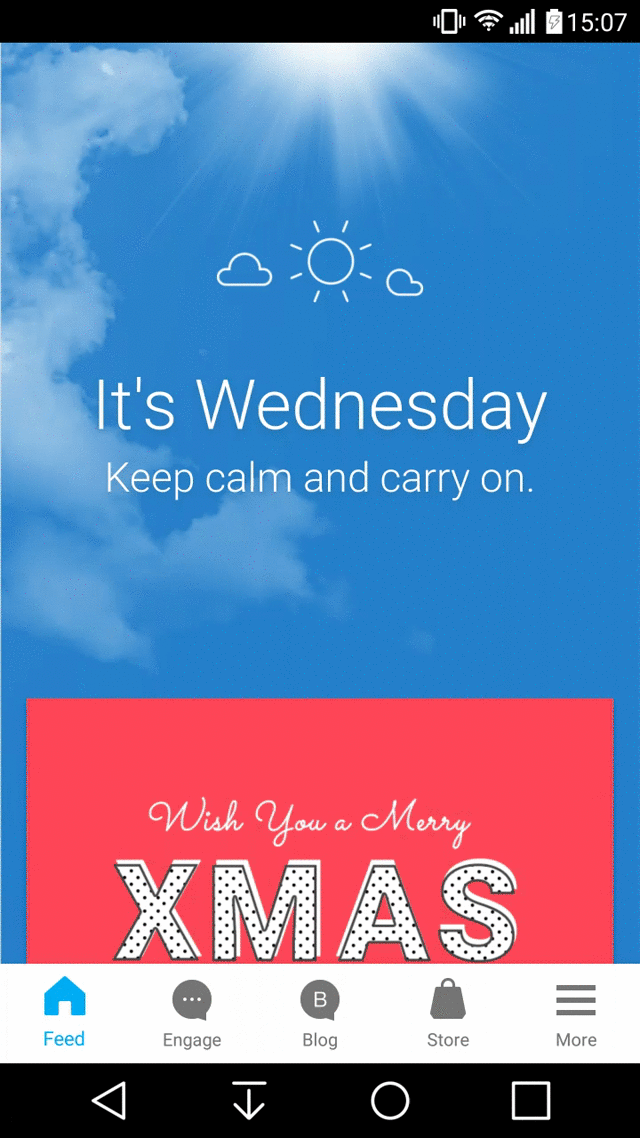Go to the system home screen
Viewport: 640px width, 1138px height.
tap(390, 1100)
